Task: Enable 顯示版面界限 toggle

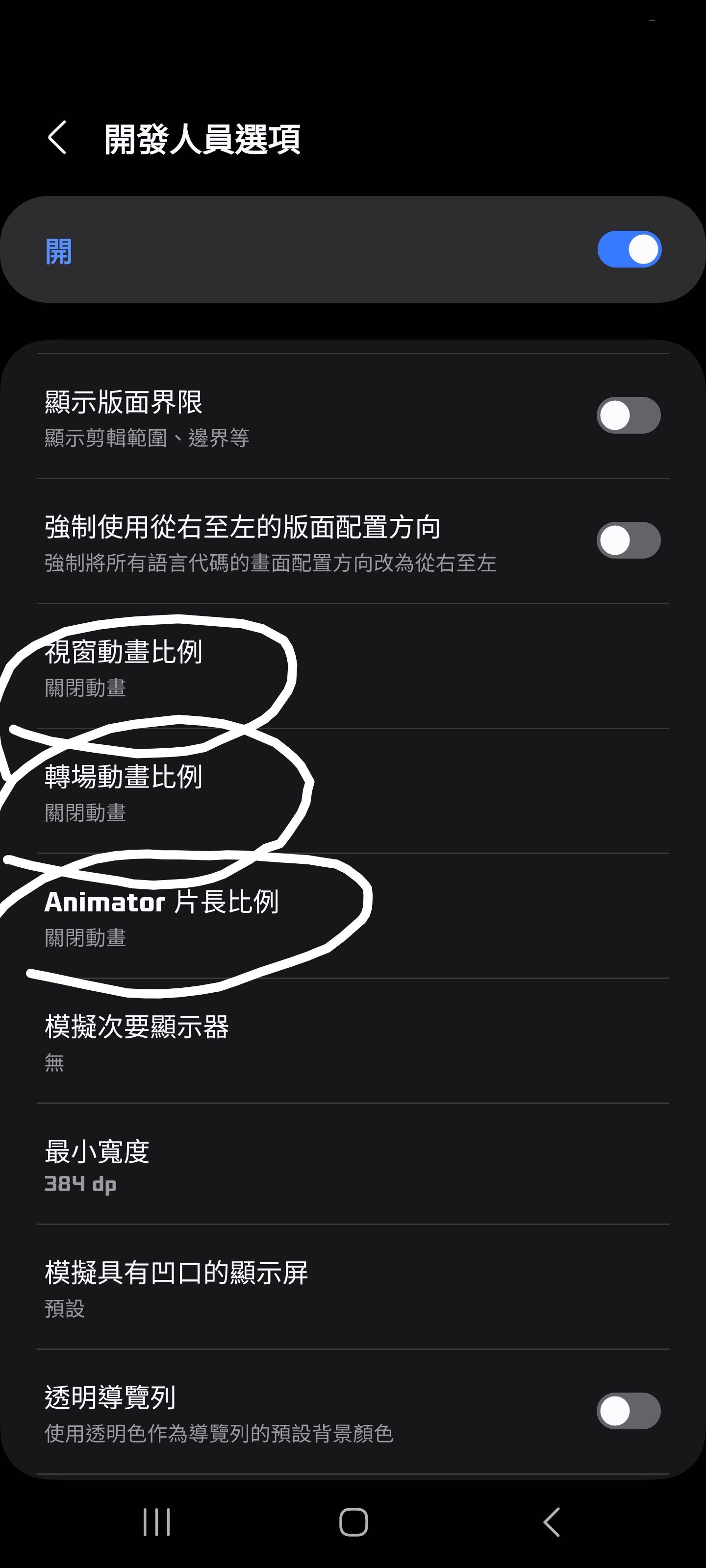Action: pos(629,416)
